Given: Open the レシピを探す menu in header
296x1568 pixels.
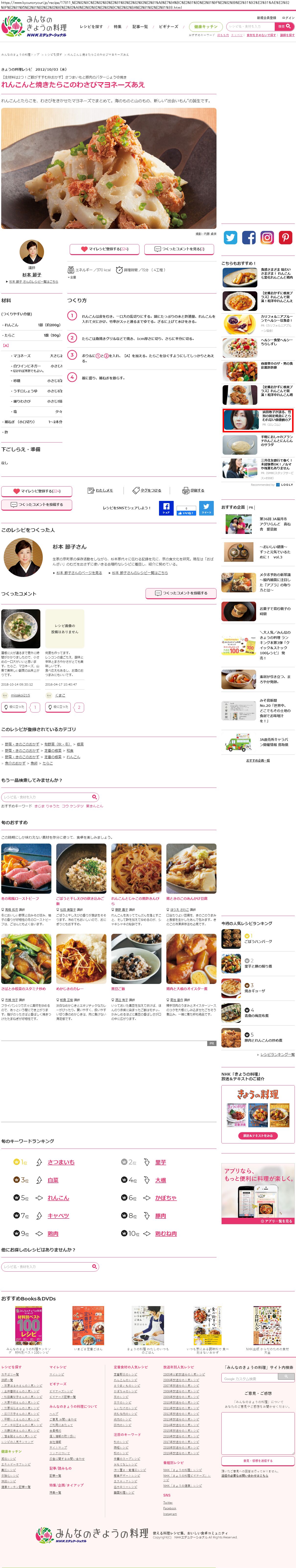Looking at the screenshot, I should point(91,27).
